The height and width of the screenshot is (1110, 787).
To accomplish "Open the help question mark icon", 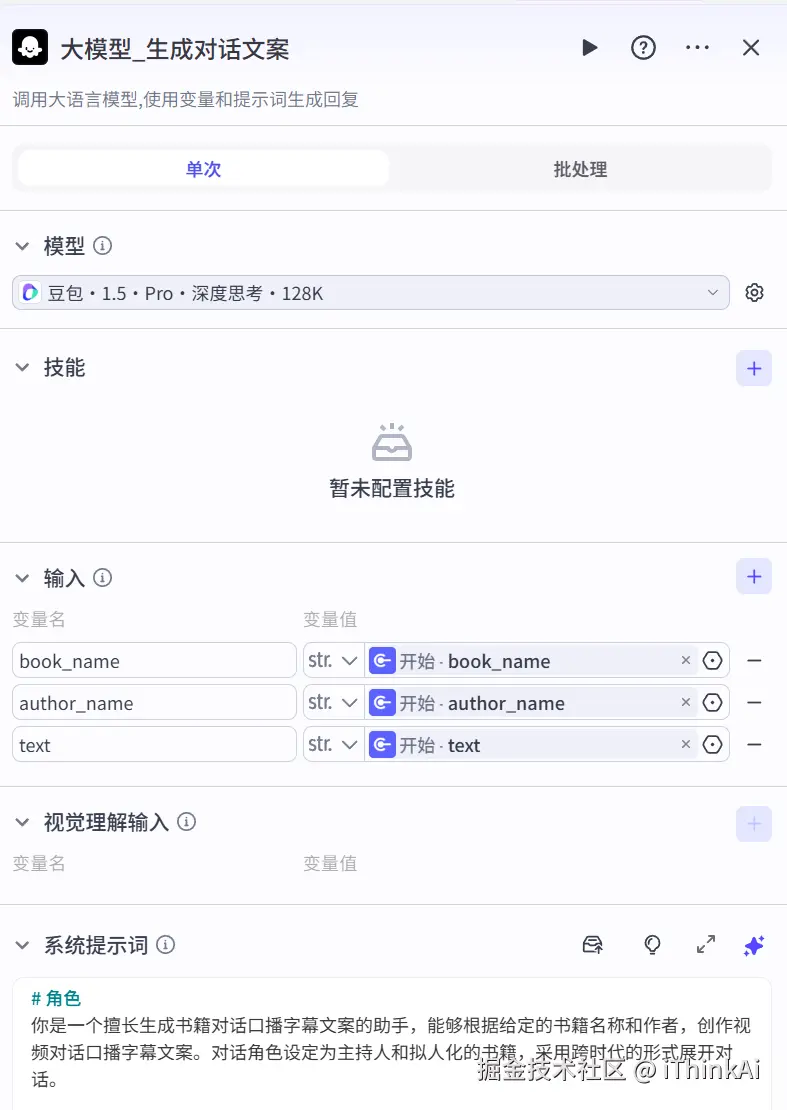I will click(x=643, y=47).
